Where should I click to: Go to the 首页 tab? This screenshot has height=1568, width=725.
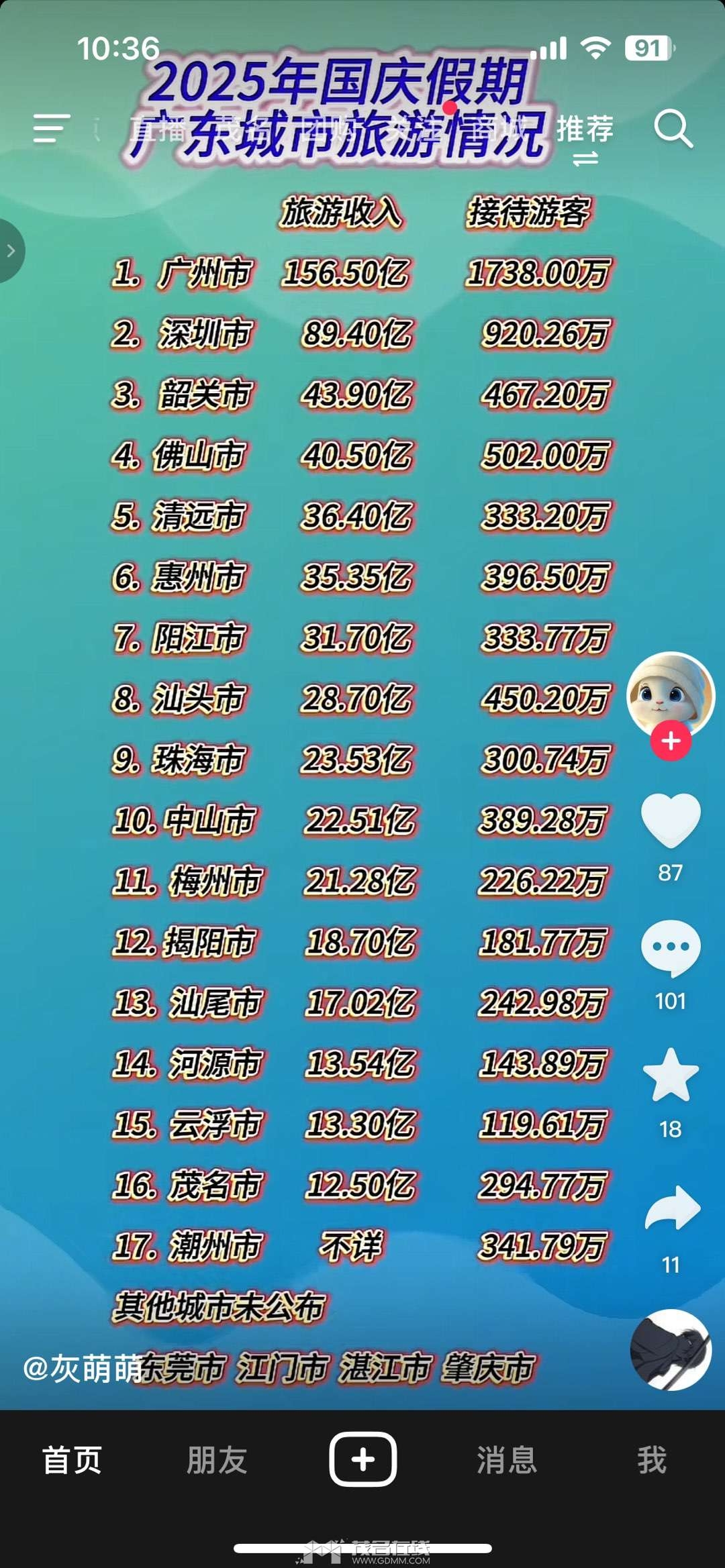pos(72,1460)
